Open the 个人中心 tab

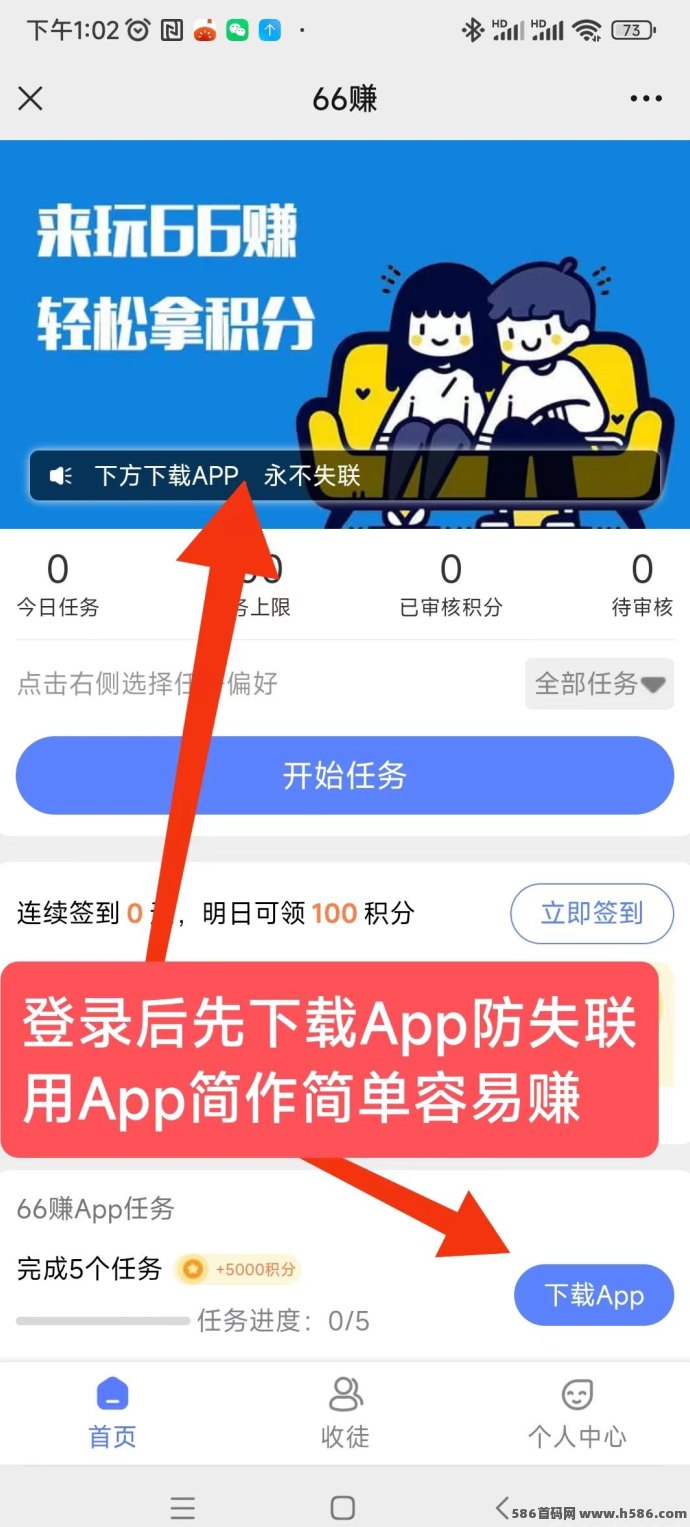click(x=577, y=1414)
